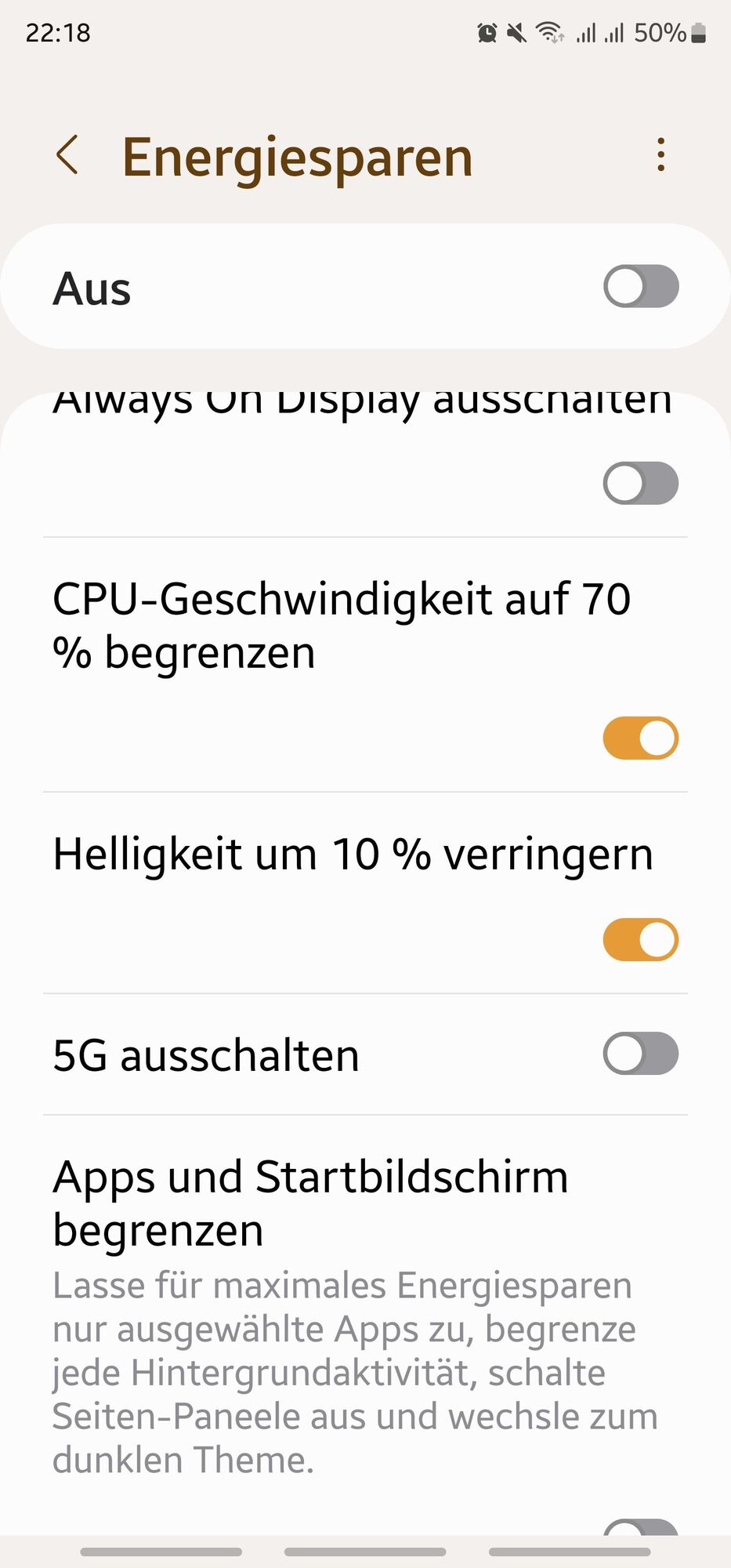This screenshot has height=1568, width=731.
Task: Toggle Apps und Startbildschirm begrenzen
Action: 640,1529
